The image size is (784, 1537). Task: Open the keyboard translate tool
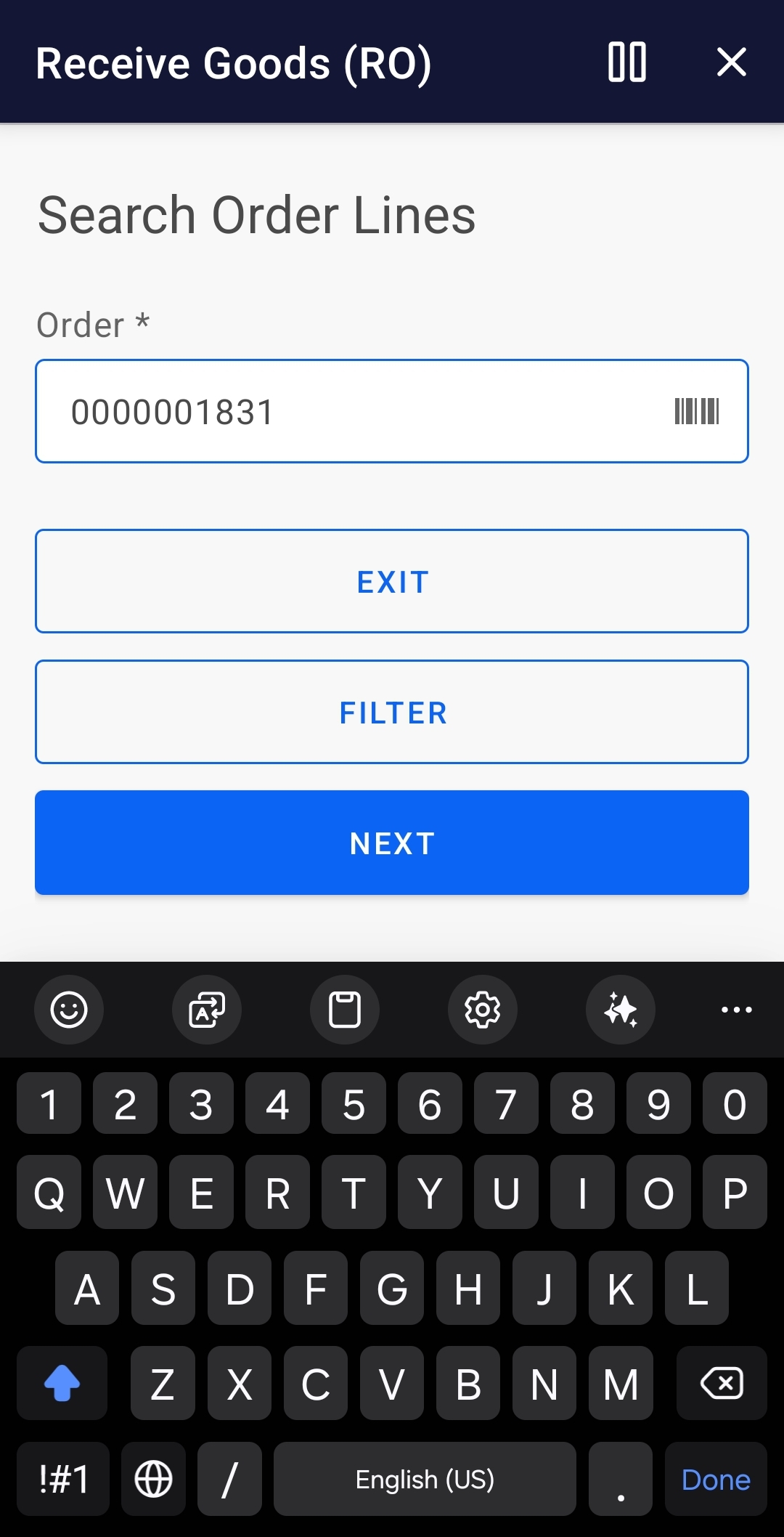point(206,1010)
